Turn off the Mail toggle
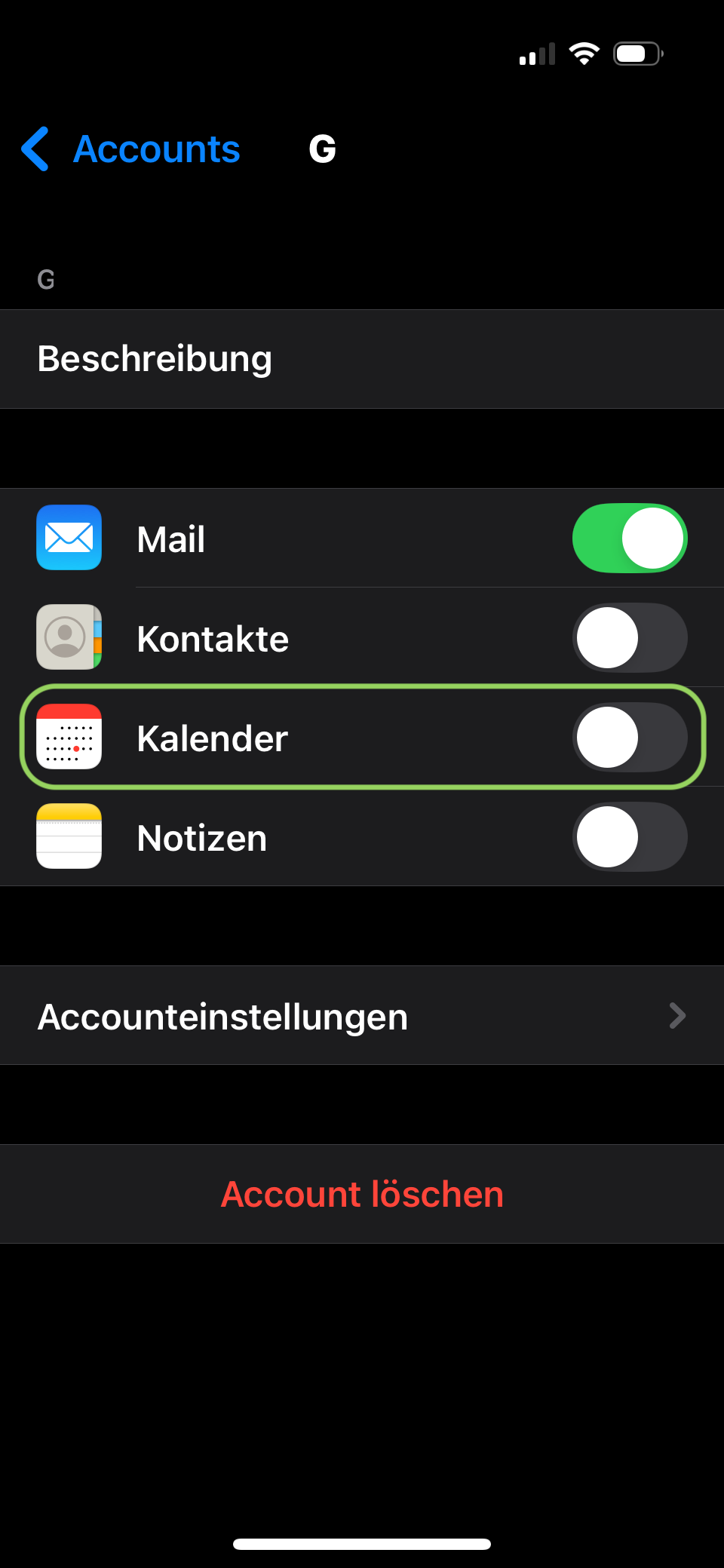This screenshot has width=724, height=1568. [630, 539]
